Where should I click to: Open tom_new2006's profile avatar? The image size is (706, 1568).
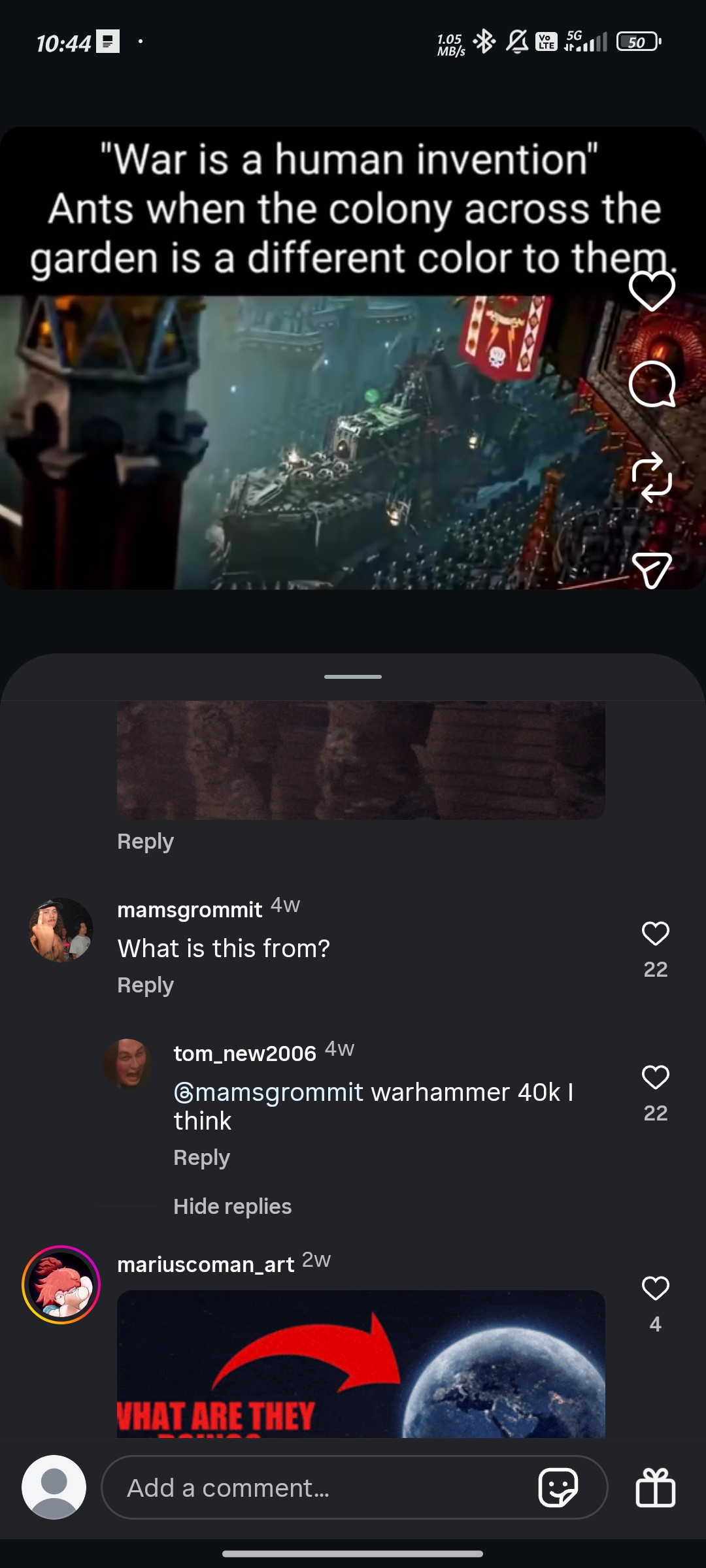pos(127,1064)
